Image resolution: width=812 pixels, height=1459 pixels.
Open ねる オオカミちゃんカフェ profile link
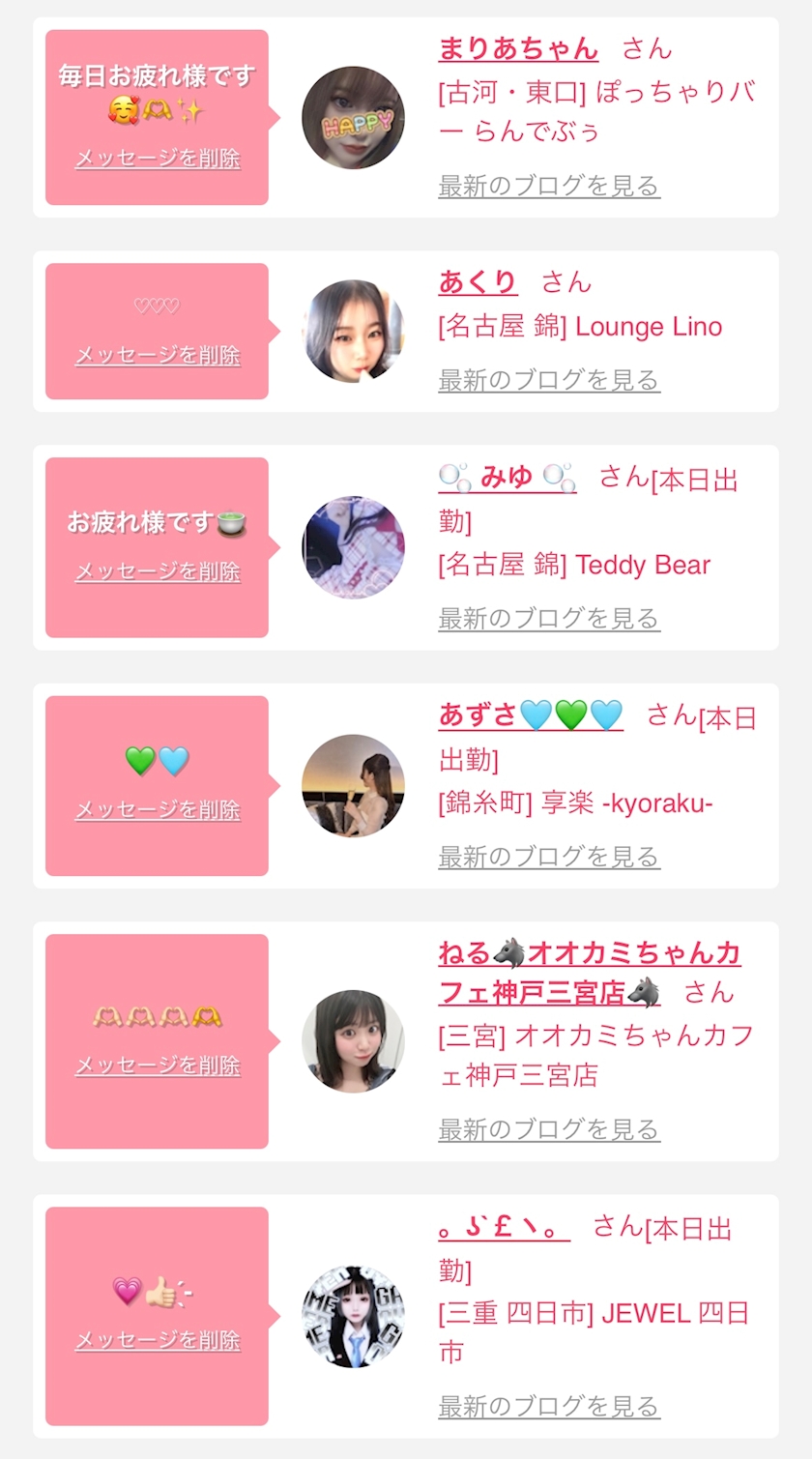coord(588,972)
